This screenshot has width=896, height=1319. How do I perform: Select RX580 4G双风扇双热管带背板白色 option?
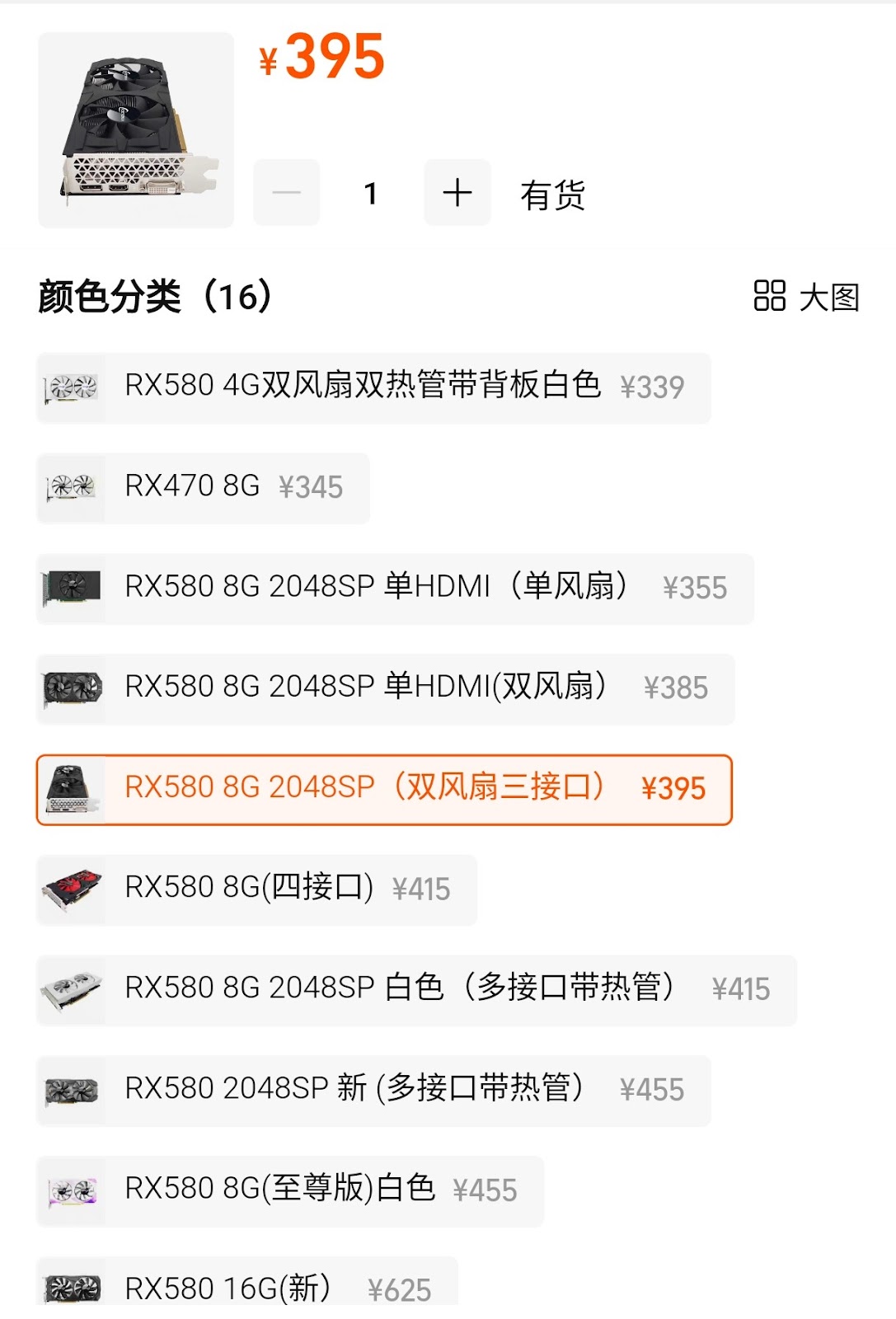(x=373, y=387)
